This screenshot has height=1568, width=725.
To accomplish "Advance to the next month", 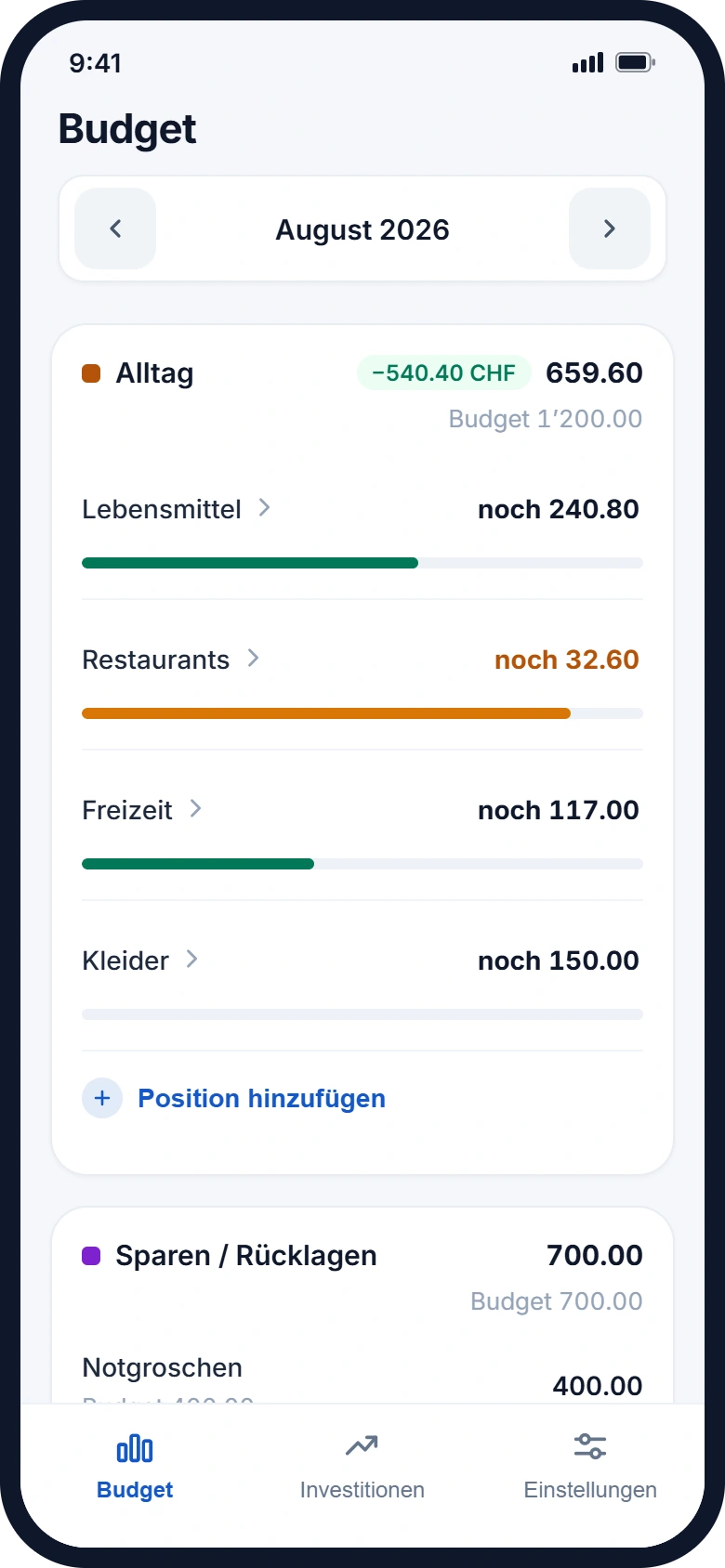I will 610,229.
